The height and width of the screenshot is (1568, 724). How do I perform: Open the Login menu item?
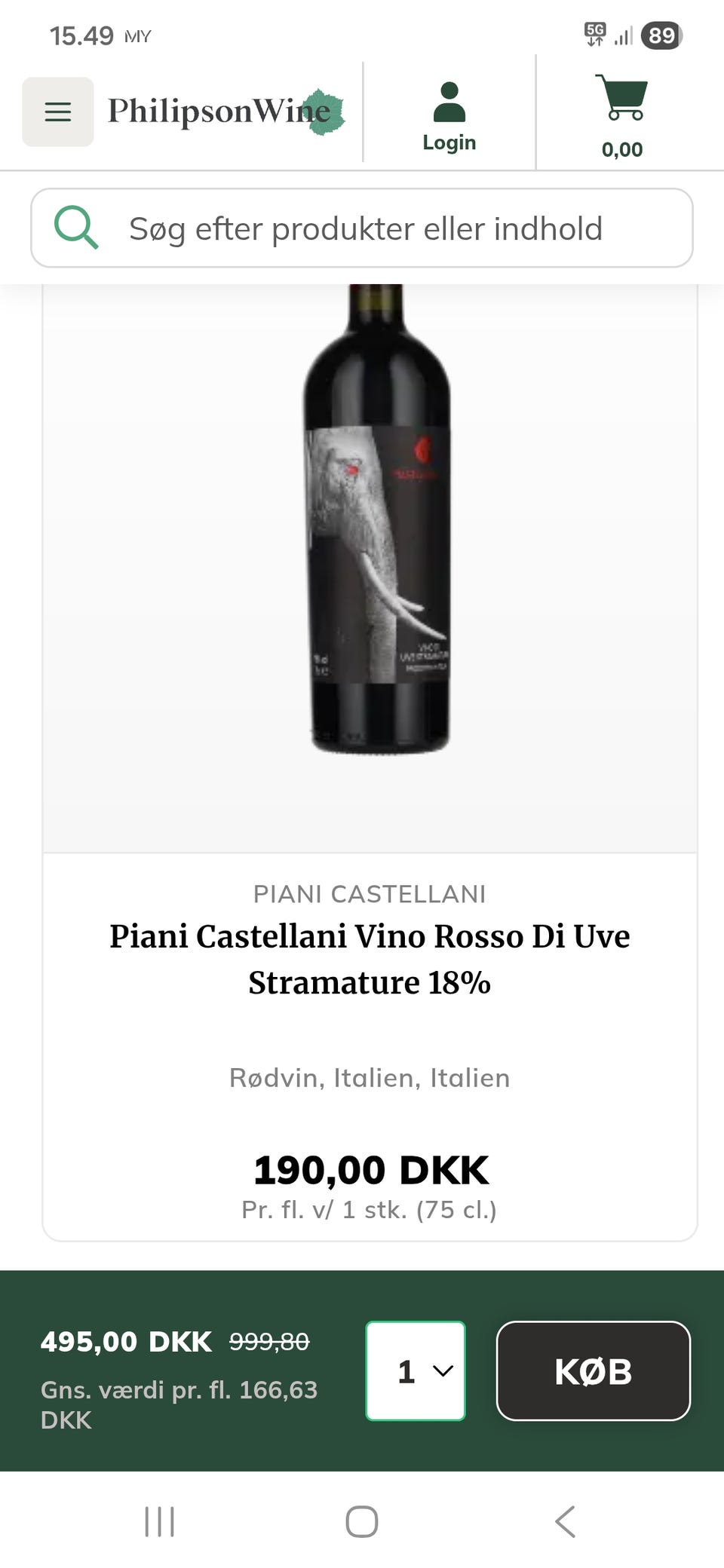[449, 142]
